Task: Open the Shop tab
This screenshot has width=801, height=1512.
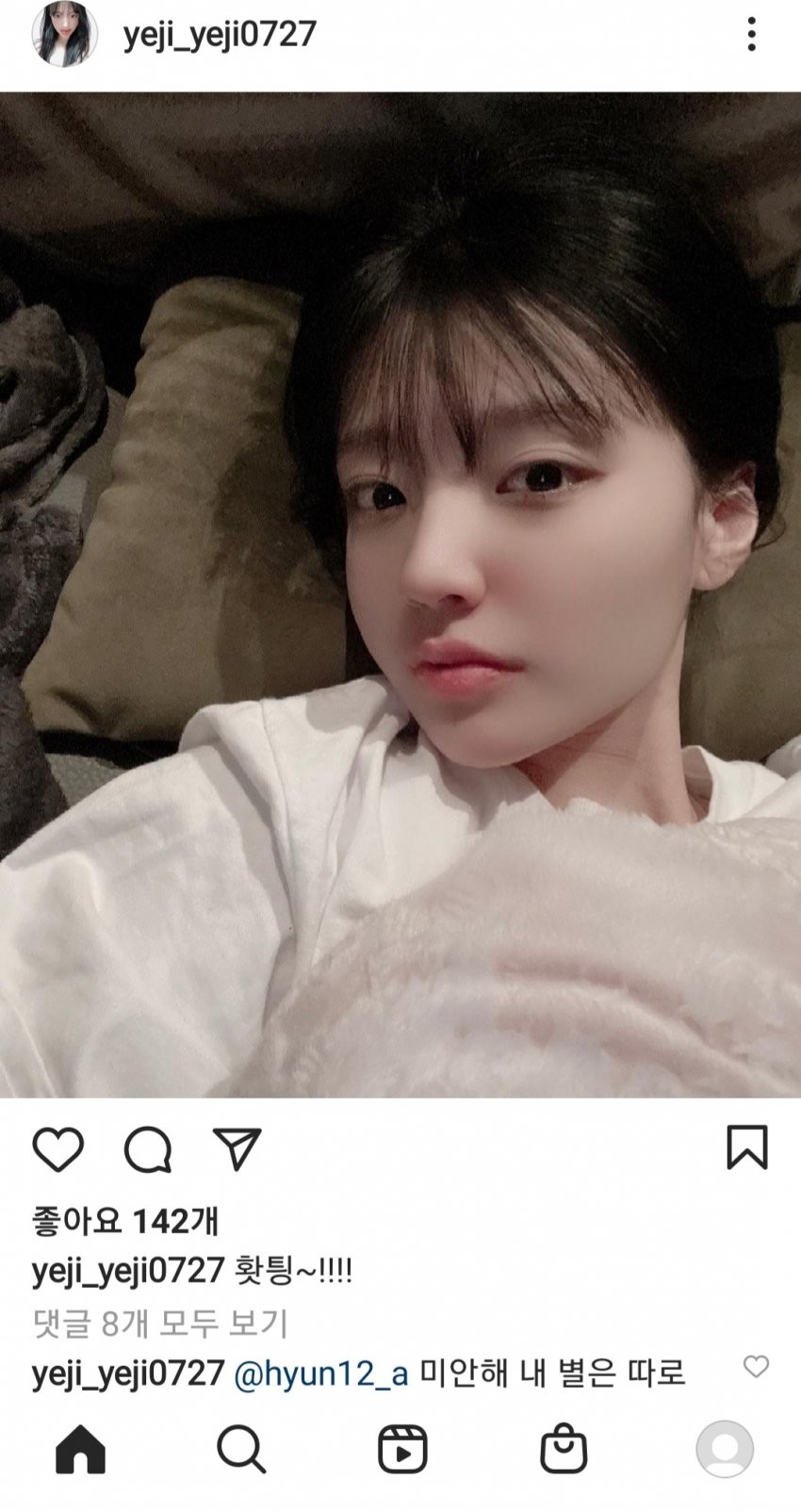Action: tap(563, 1449)
